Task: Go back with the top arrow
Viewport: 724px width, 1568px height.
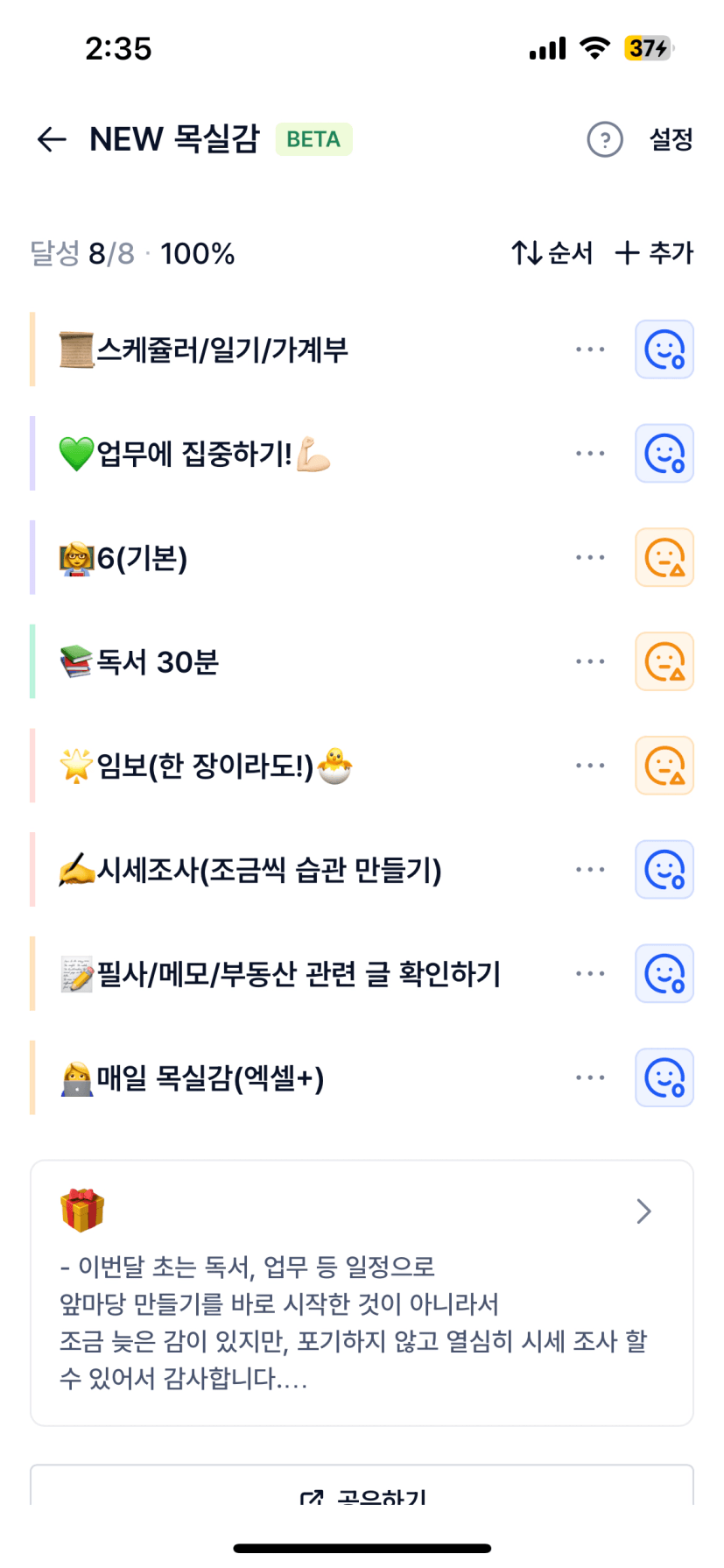Action: tap(52, 139)
